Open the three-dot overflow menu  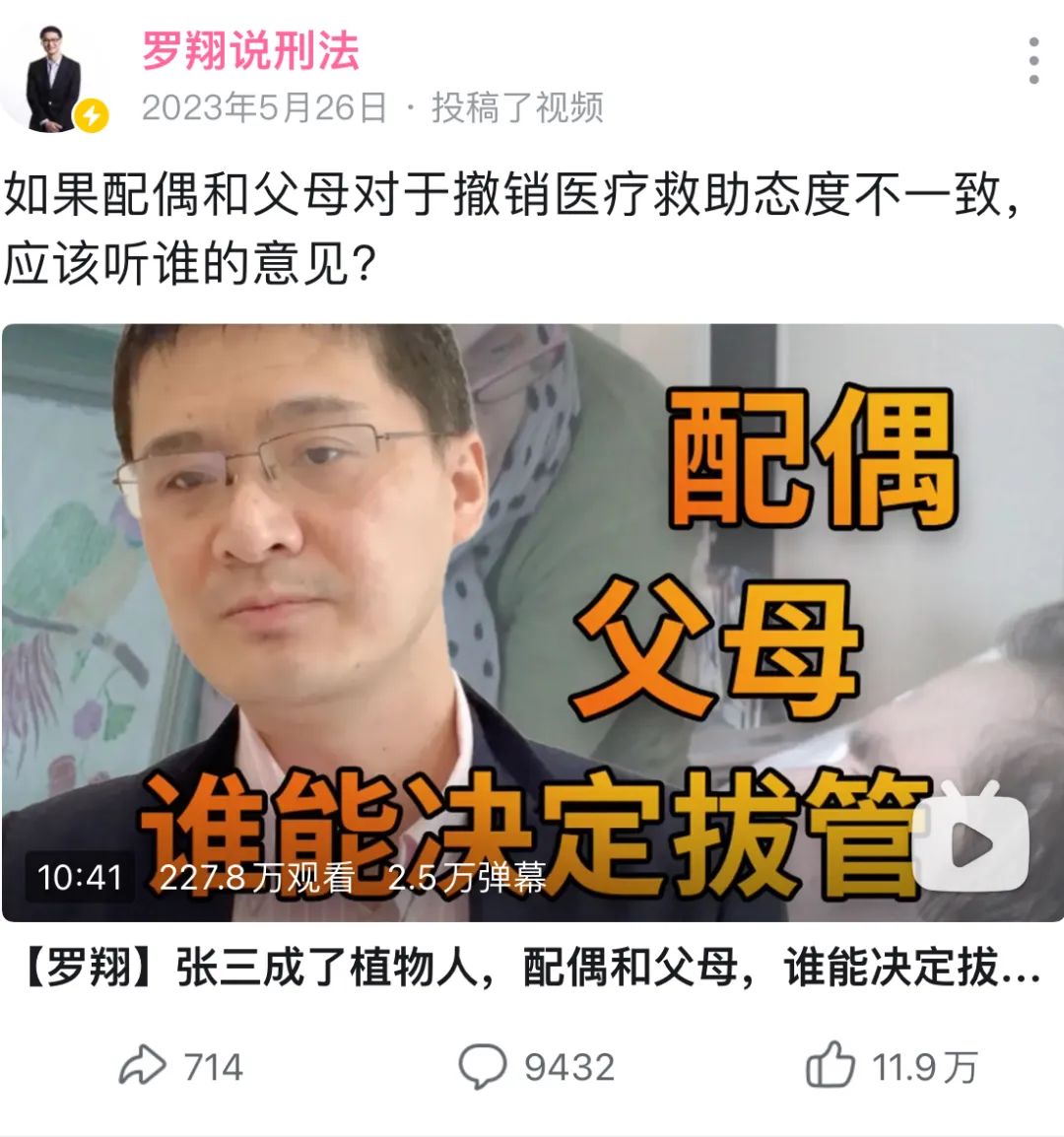(x=1033, y=61)
